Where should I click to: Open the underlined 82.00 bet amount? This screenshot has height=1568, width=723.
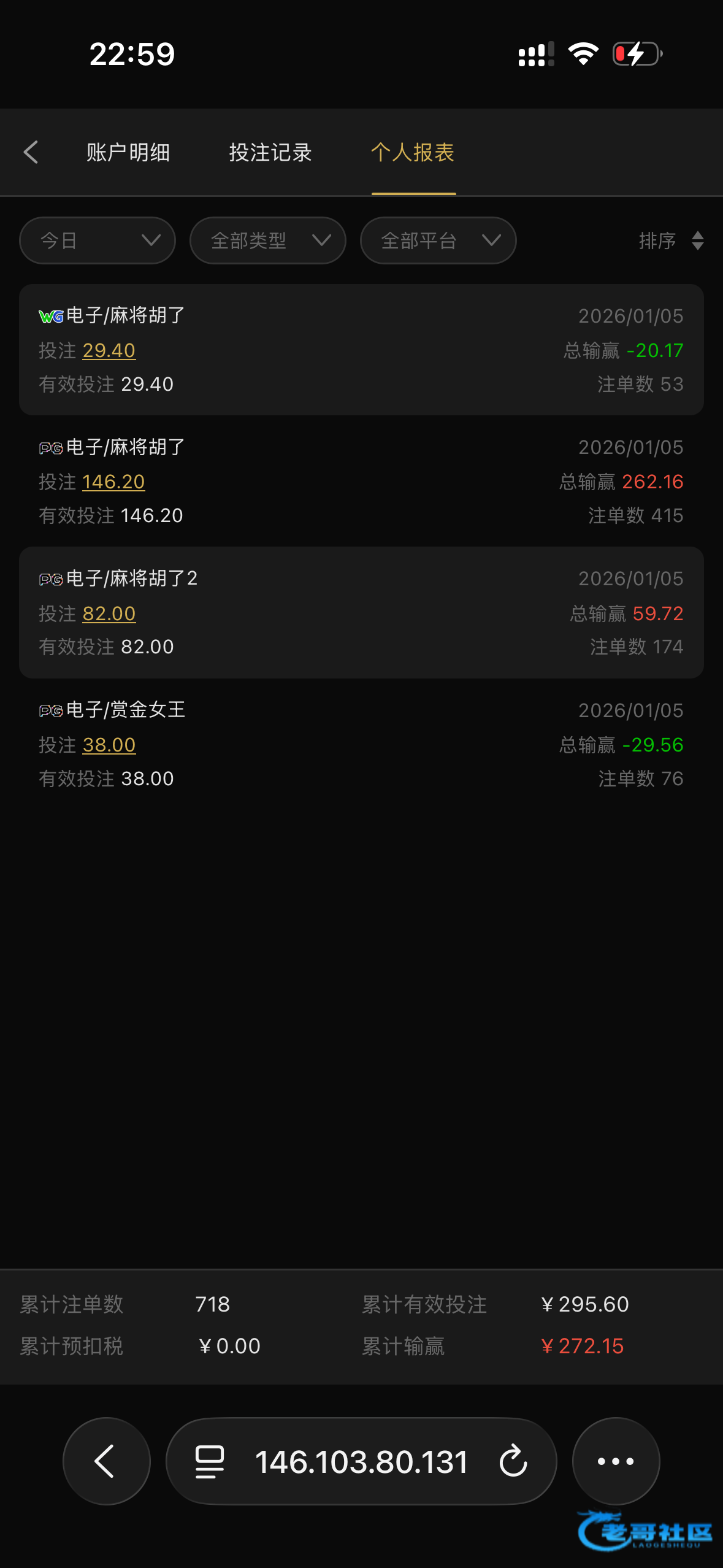point(109,613)
